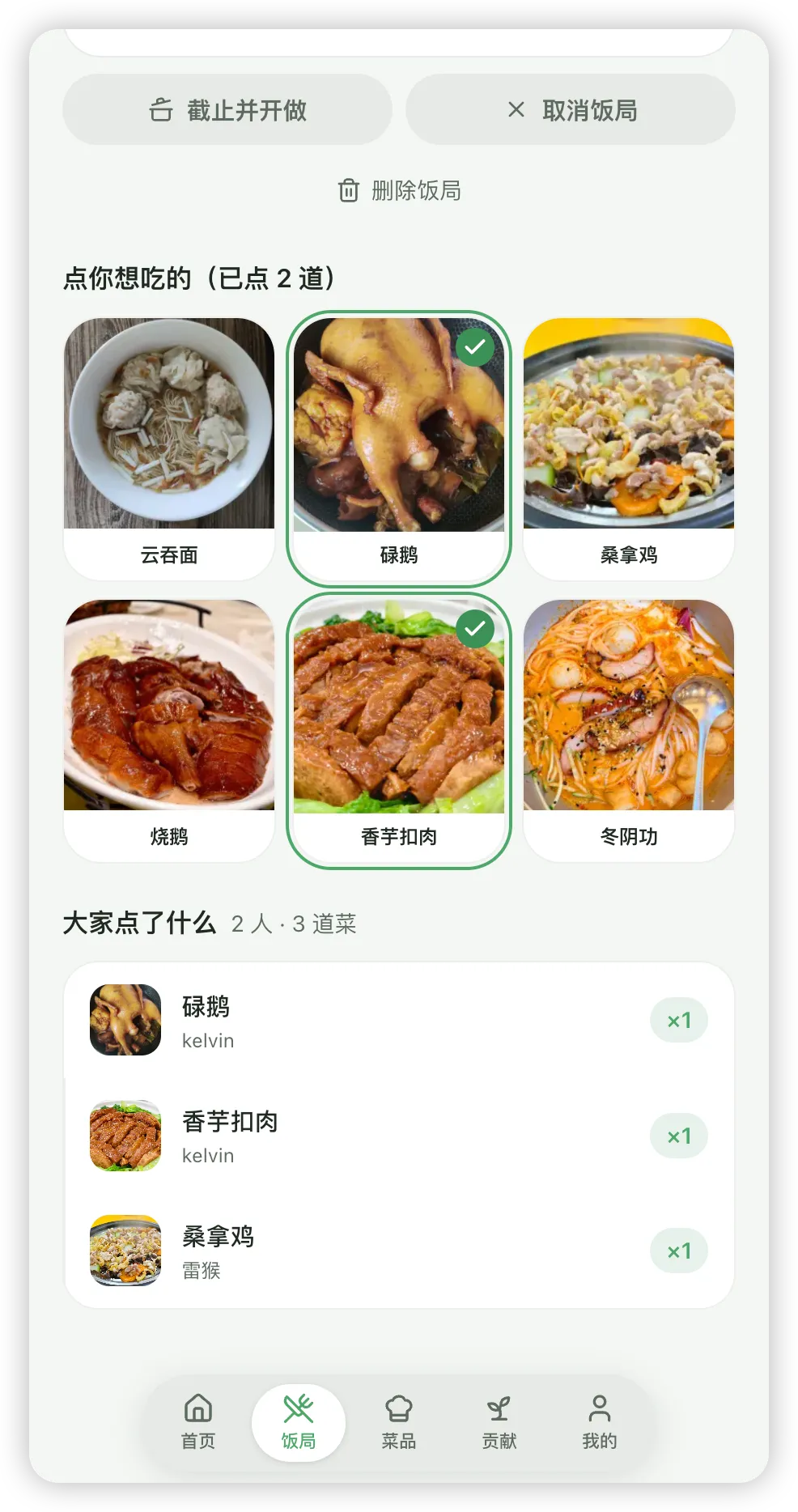
Task: Deselect the 碌鹅 dish card
Action: pos(399,449)
